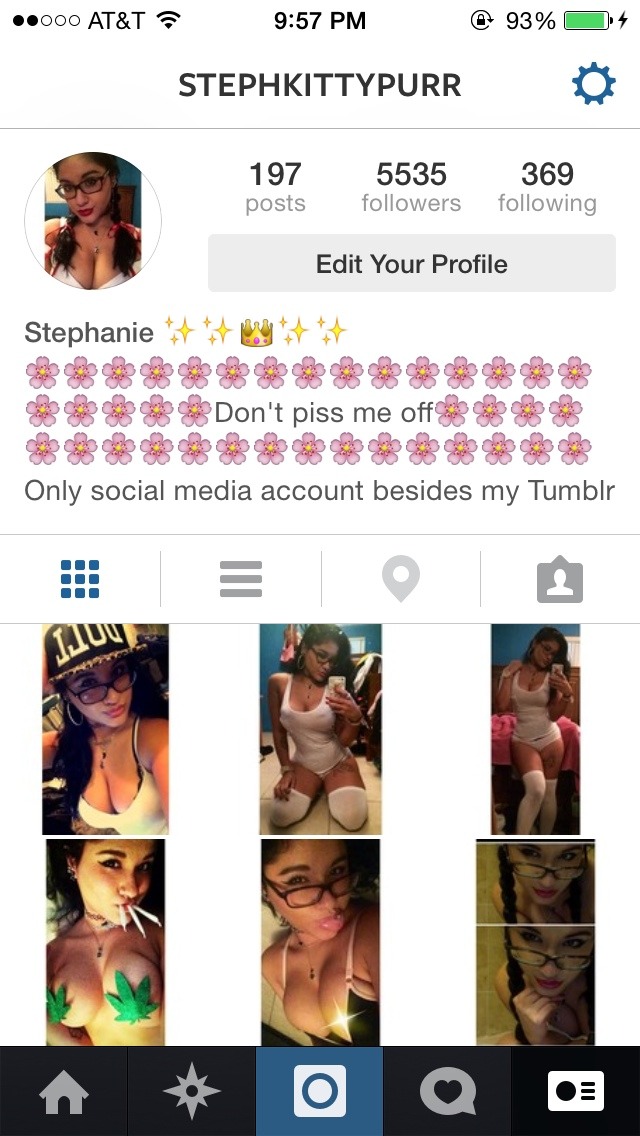Open the post with the black cap
Viewport: 640px width, 1136px height.
[106, 729]
